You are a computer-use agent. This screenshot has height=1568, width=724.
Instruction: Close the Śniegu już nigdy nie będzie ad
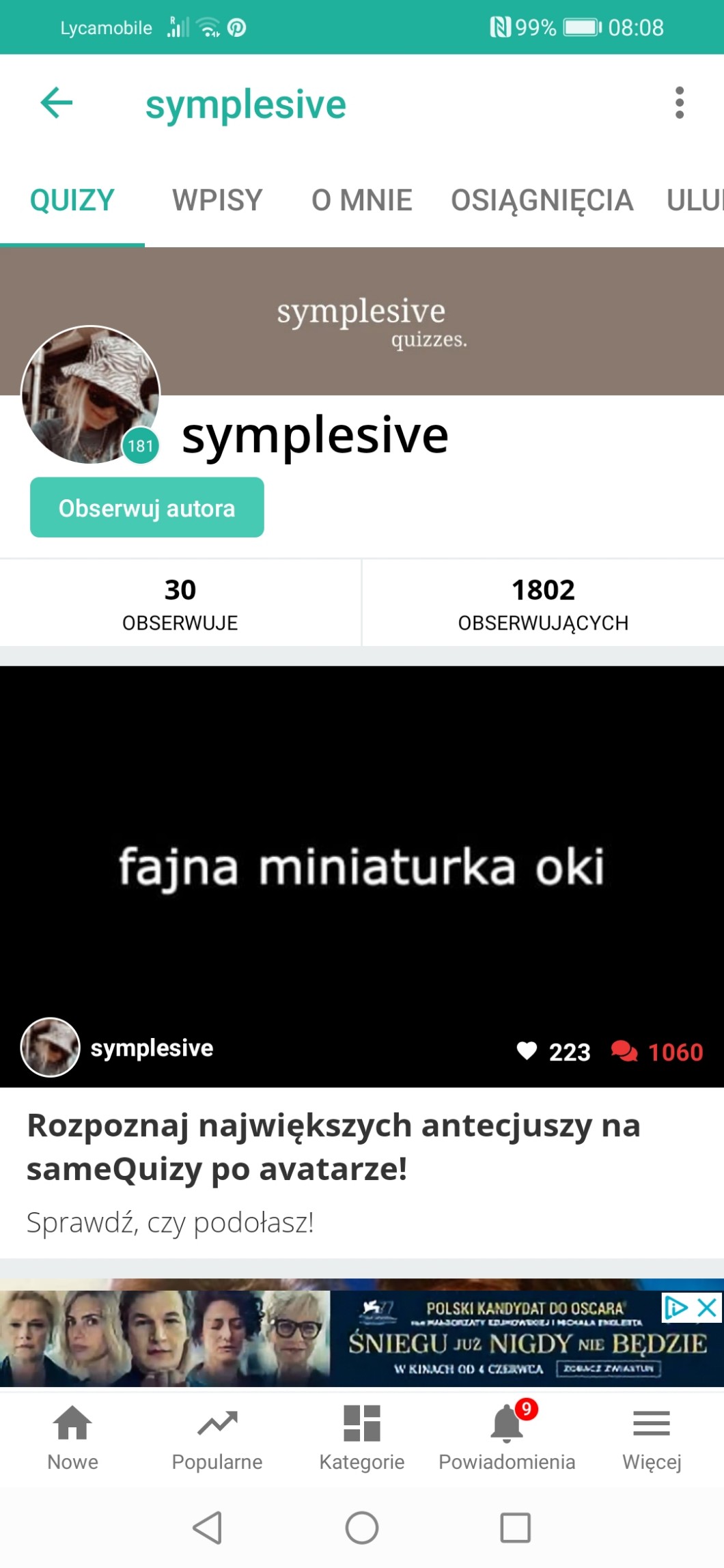pyautogui.click(x=708, y=1308)
